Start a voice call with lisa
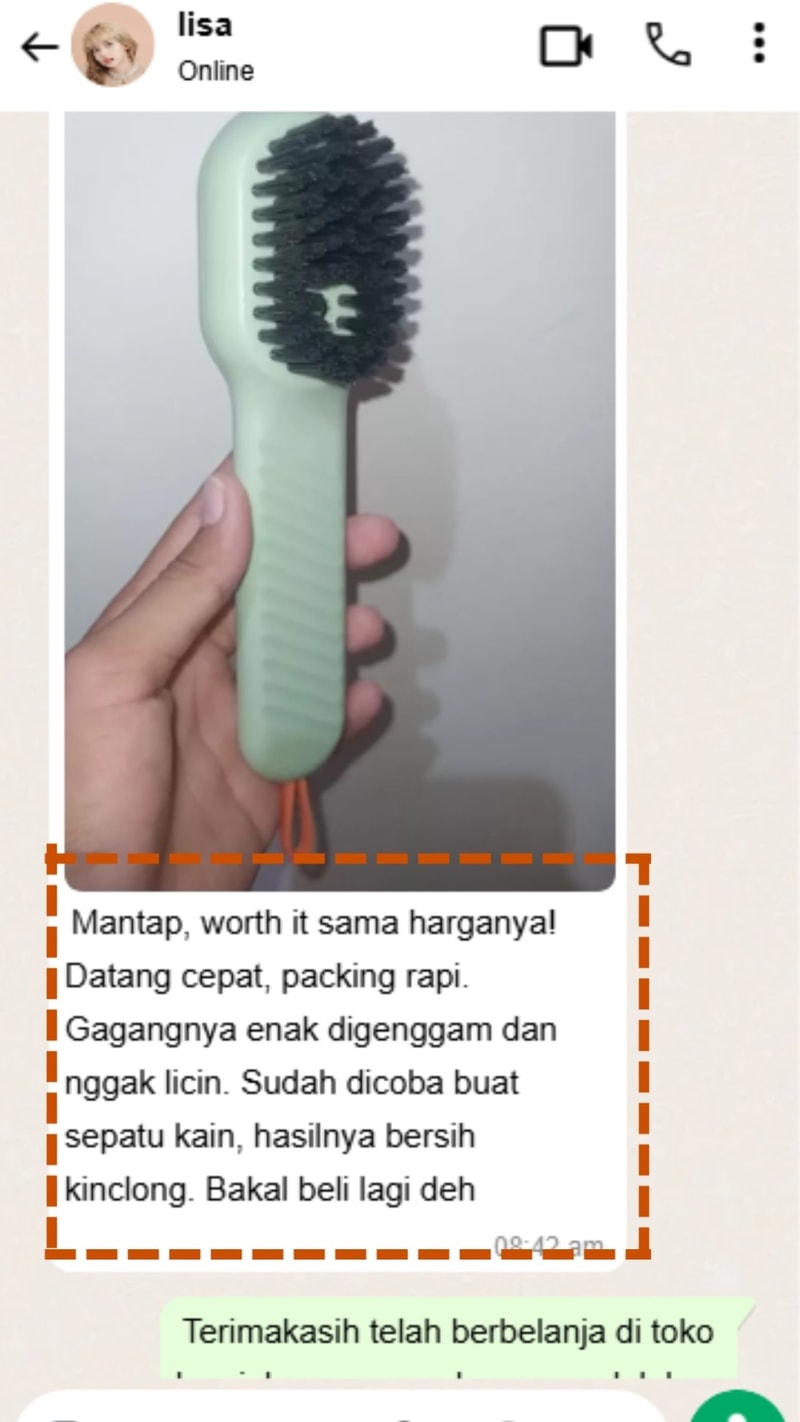This screenshot has height=1422, width=800. tap(667, 45)
